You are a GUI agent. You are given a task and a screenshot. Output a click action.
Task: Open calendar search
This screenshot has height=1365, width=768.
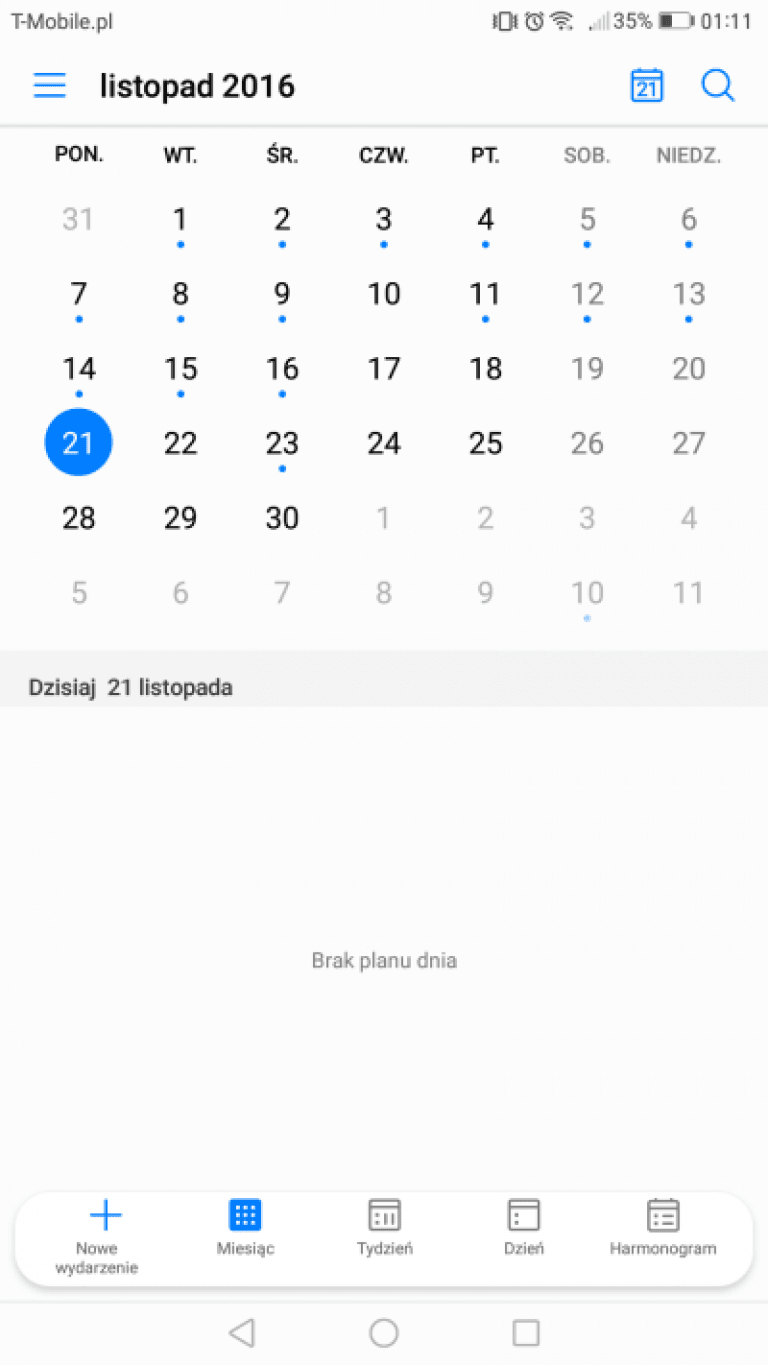(718, 86)
